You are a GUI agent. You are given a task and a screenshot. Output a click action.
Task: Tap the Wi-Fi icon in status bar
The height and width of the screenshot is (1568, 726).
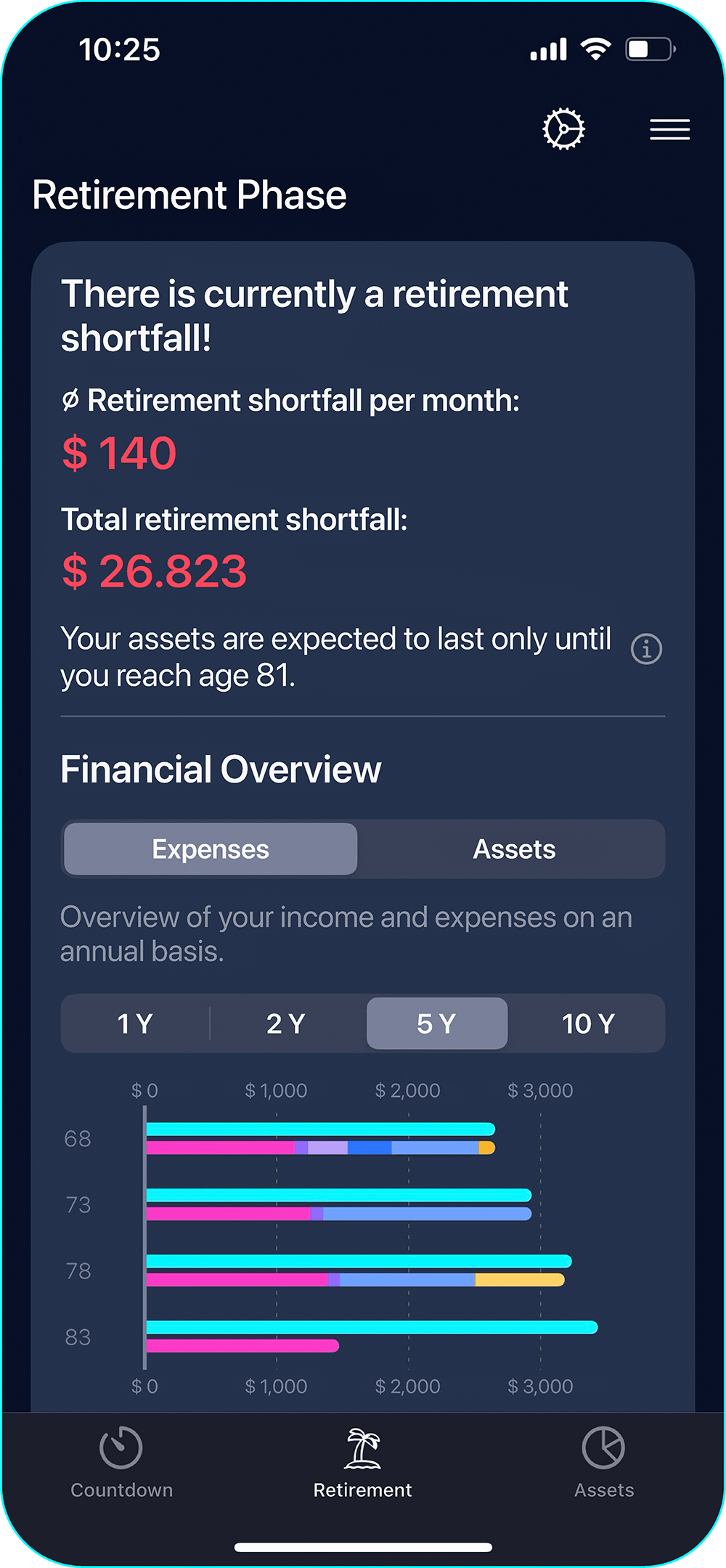point(595,48)
